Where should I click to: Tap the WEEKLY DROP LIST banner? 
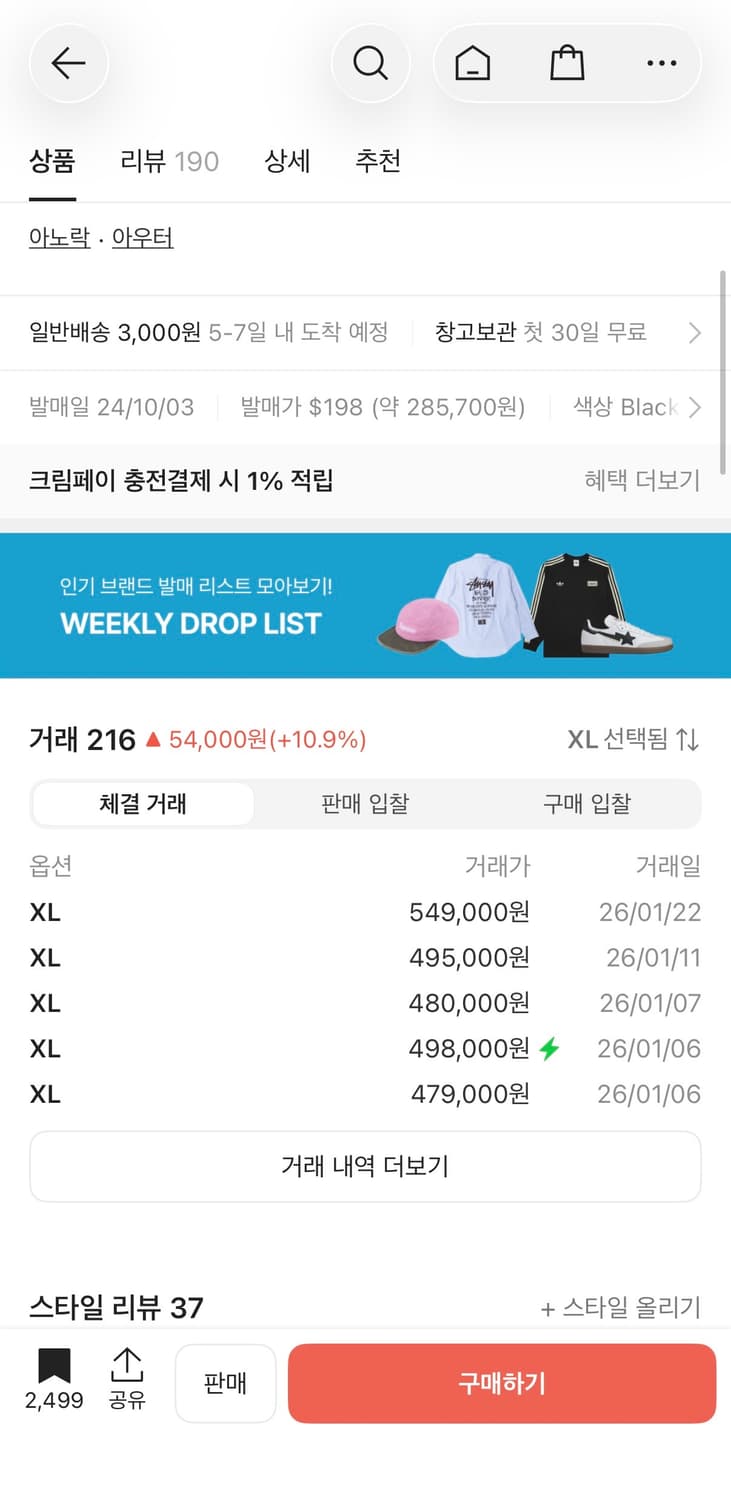pos(365,606)
